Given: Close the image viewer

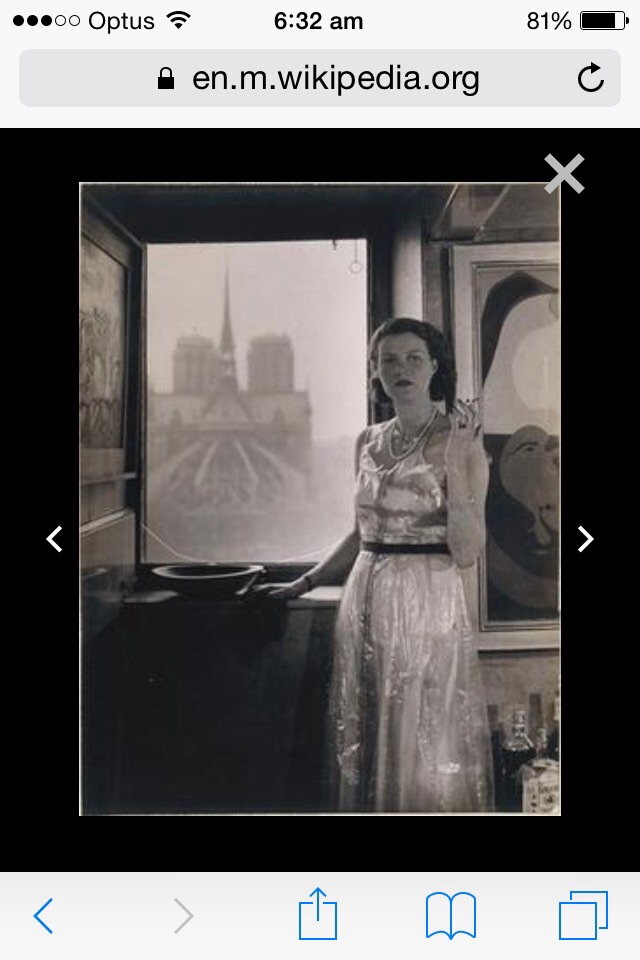Looking at the screenshot, I should [x=564, y=174].
